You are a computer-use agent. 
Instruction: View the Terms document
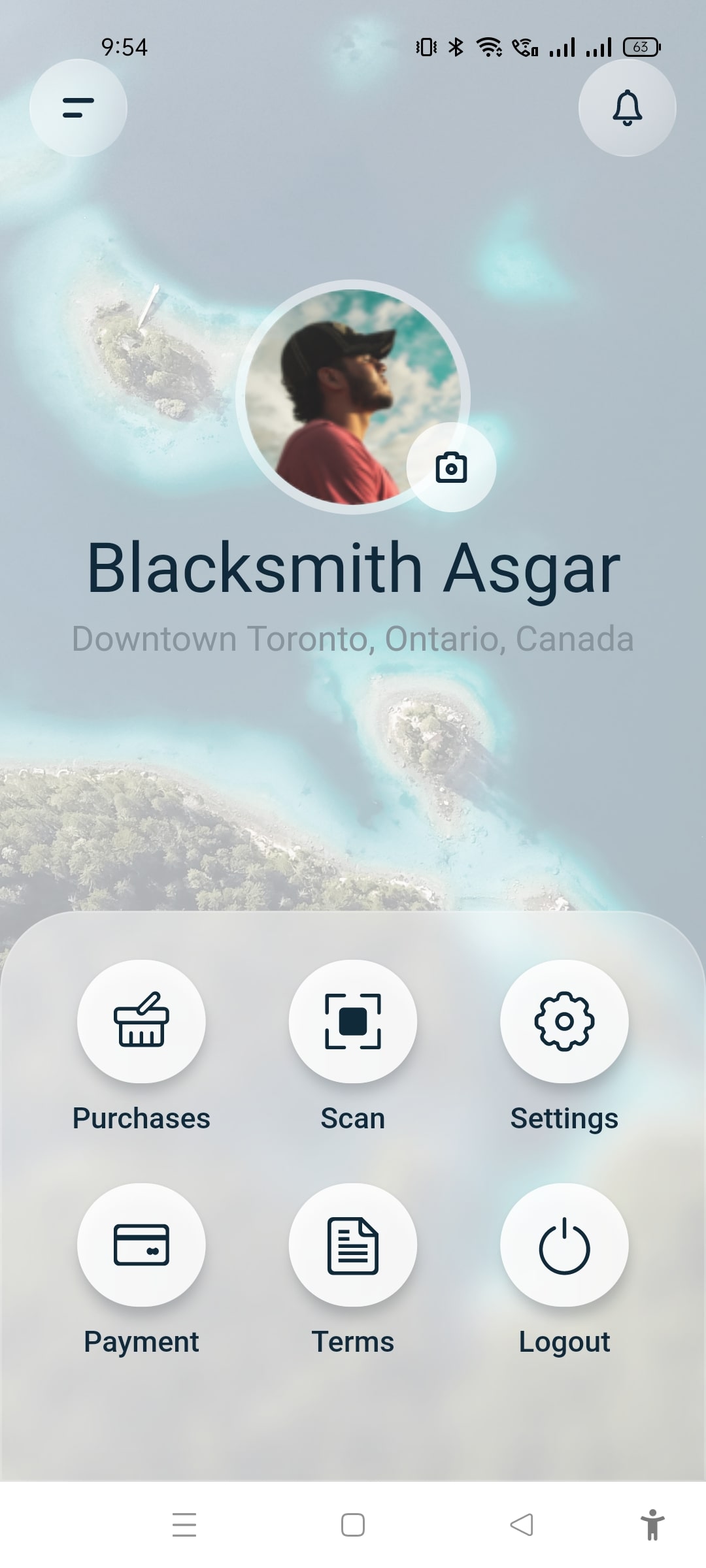click(353, 1245)
